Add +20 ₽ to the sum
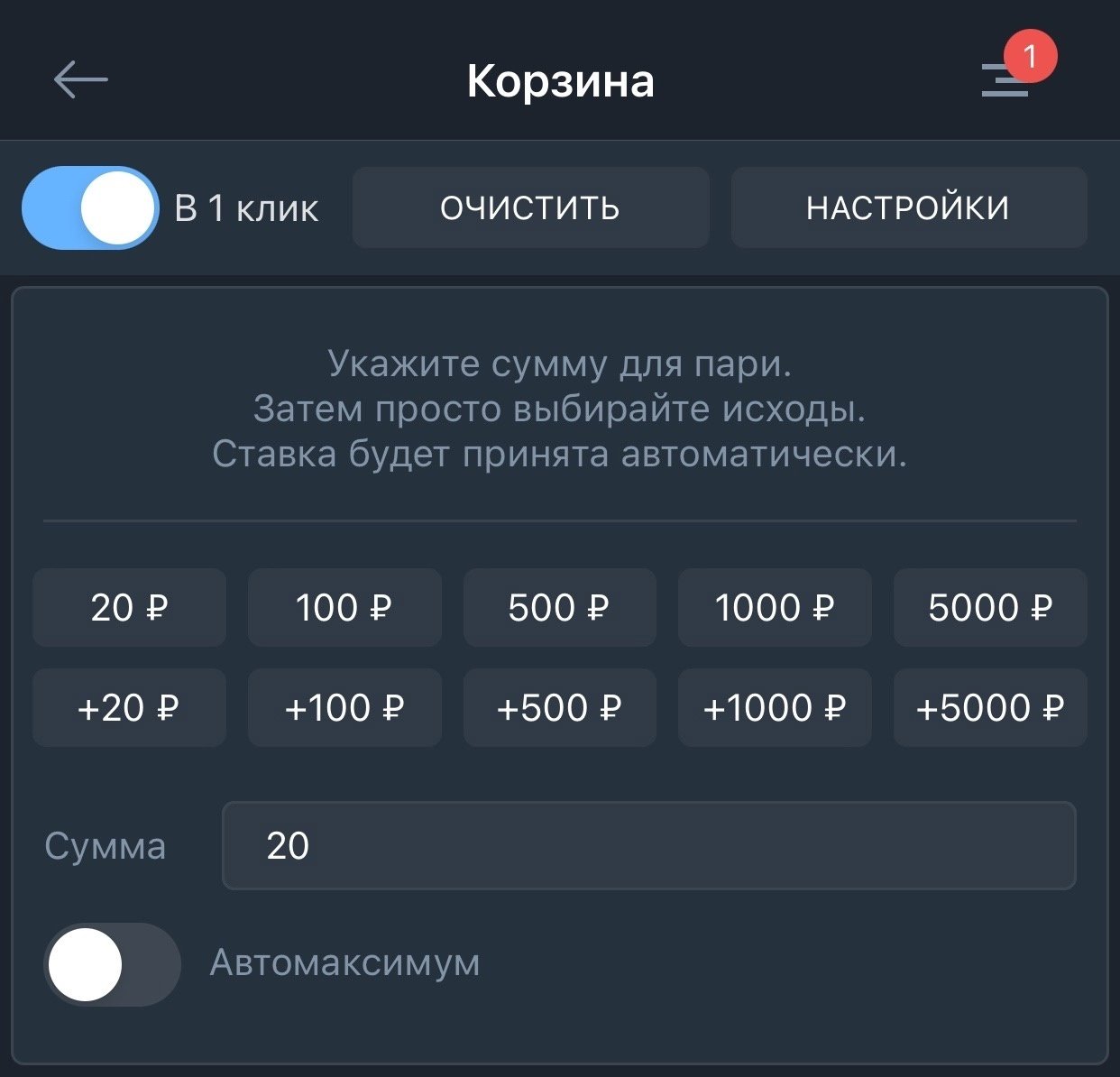Screen dimensions: 1120x1077 pos(129,707)
